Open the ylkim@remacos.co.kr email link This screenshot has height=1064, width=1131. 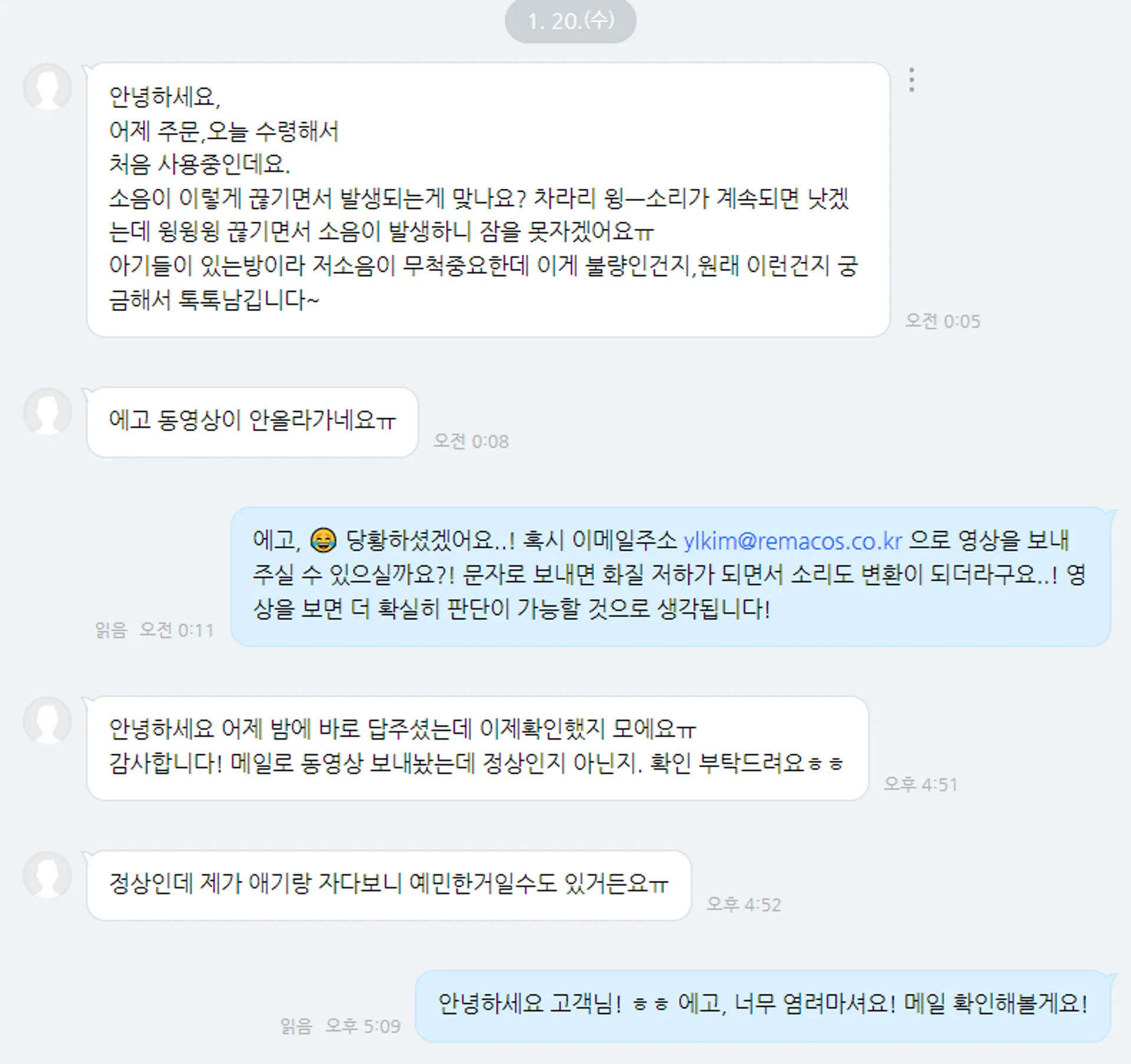792,541
